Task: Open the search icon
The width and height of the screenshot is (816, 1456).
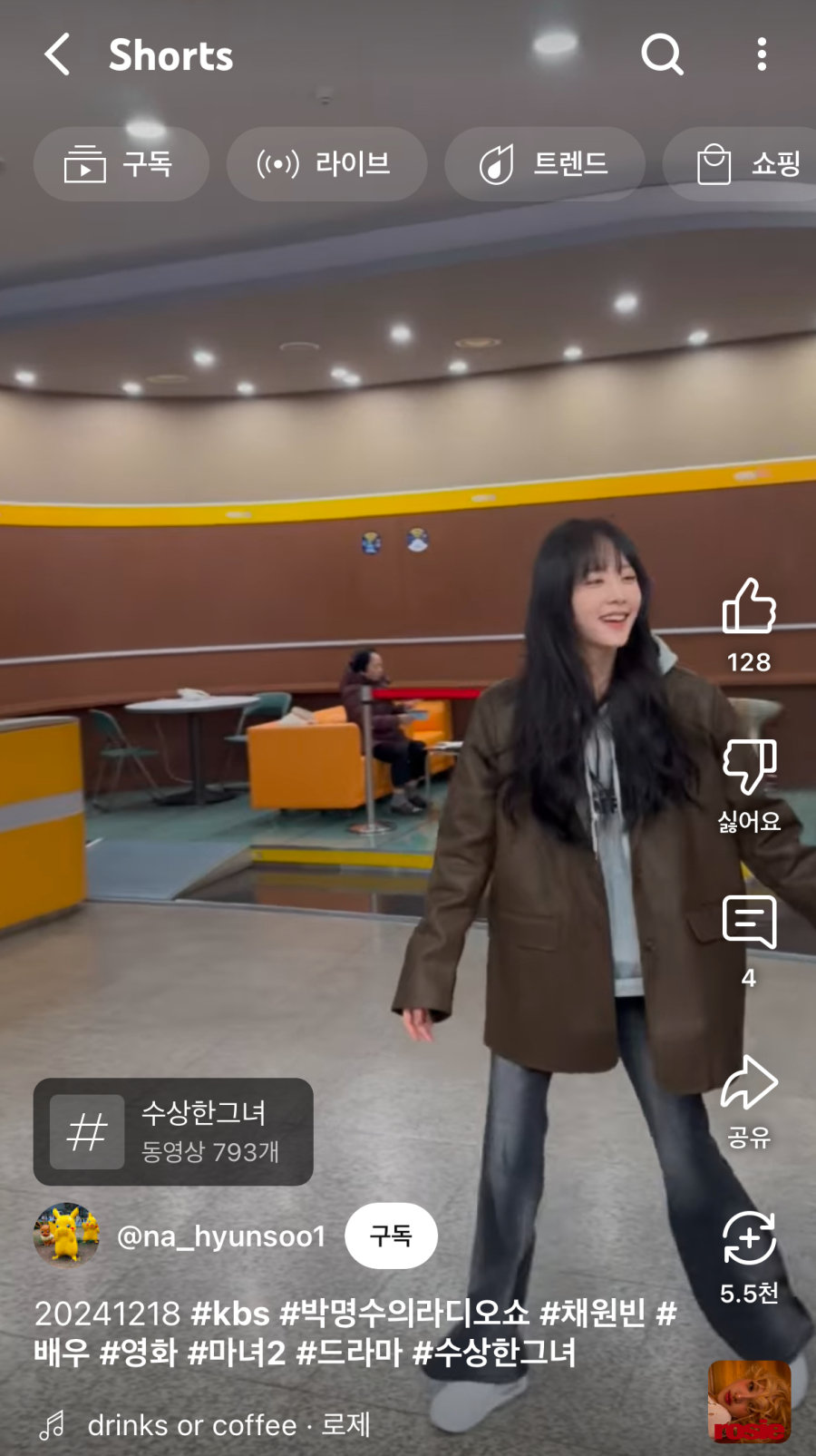Action: click(x=662, y=54)
